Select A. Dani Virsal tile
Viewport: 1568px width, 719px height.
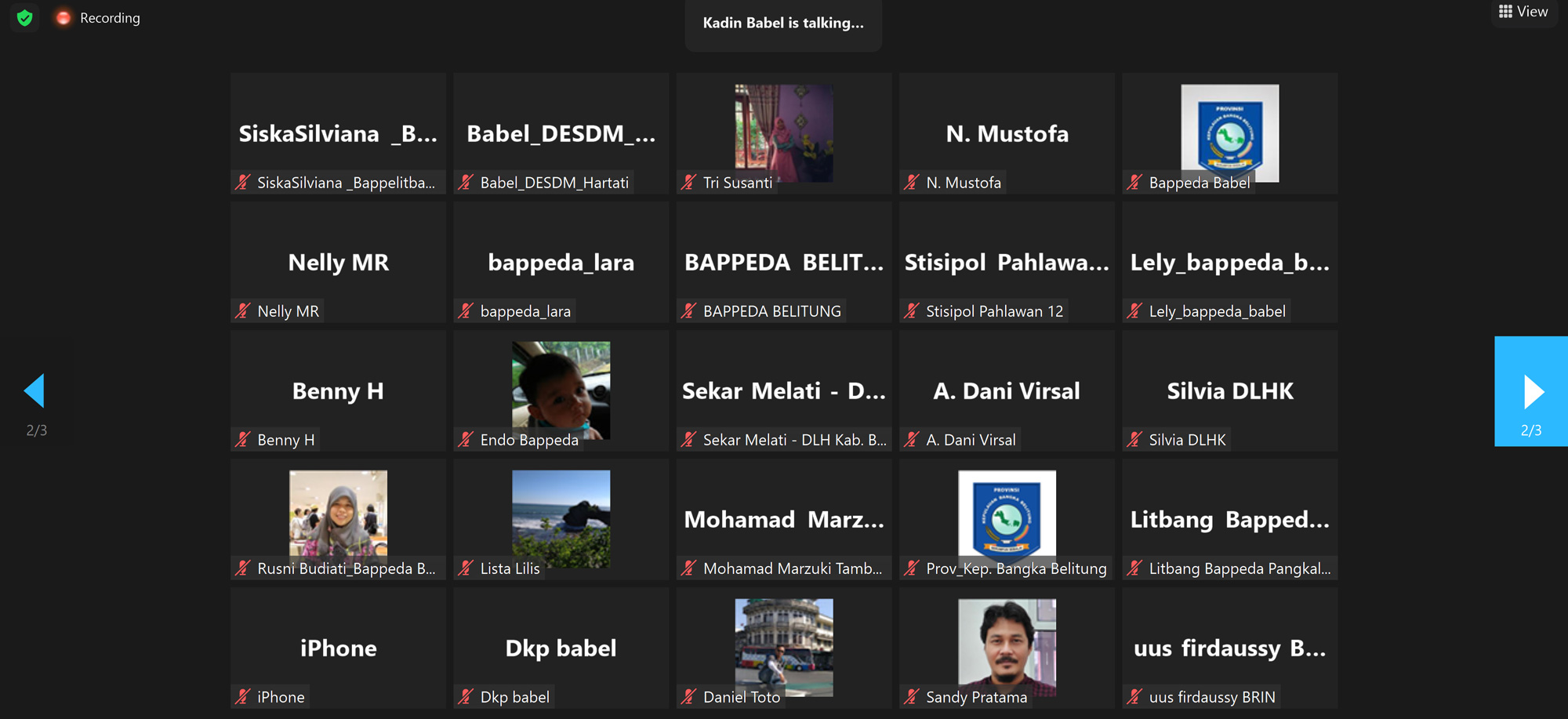(x=1007, y=390)
